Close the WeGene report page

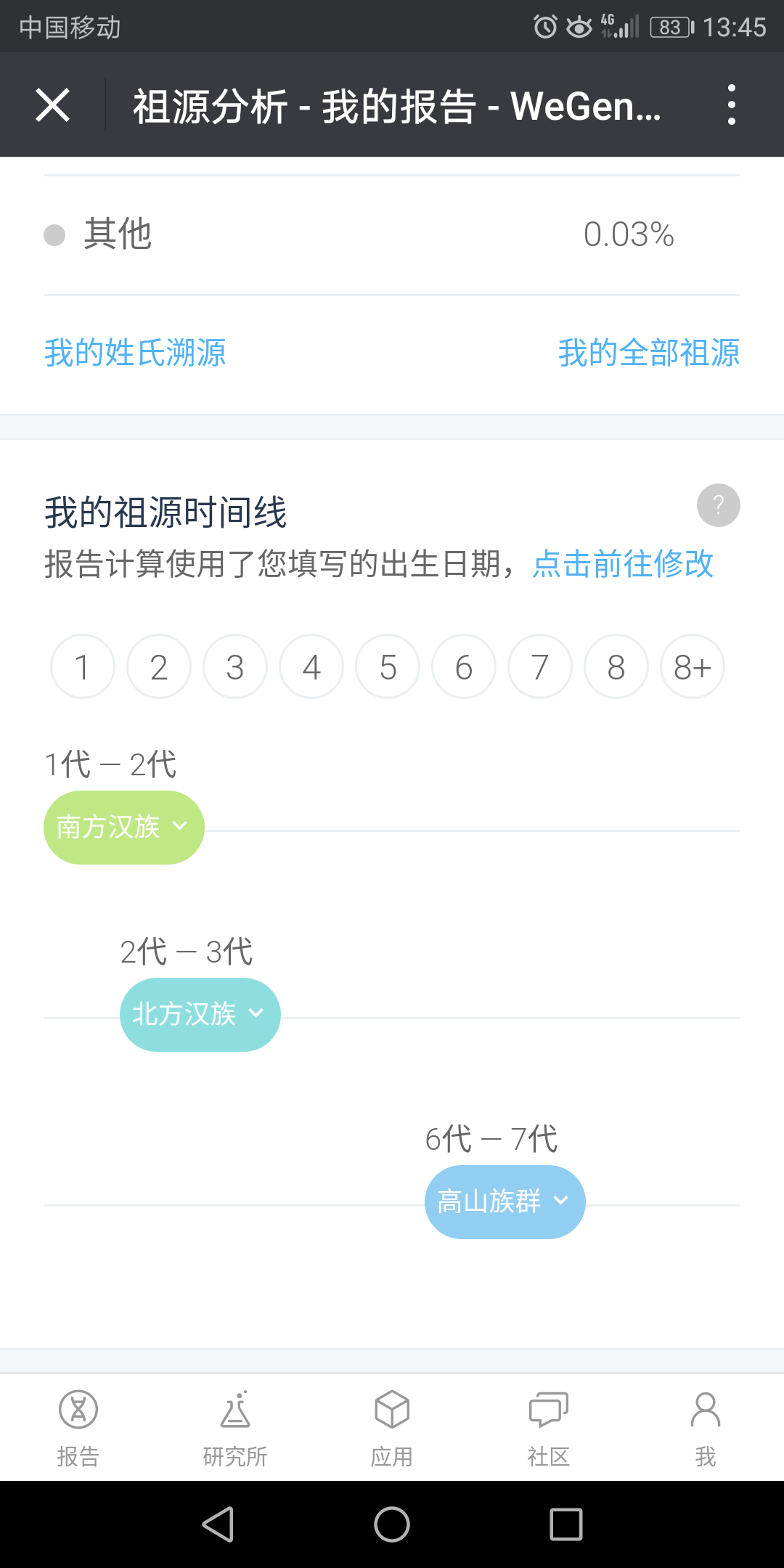click(53, 105)
